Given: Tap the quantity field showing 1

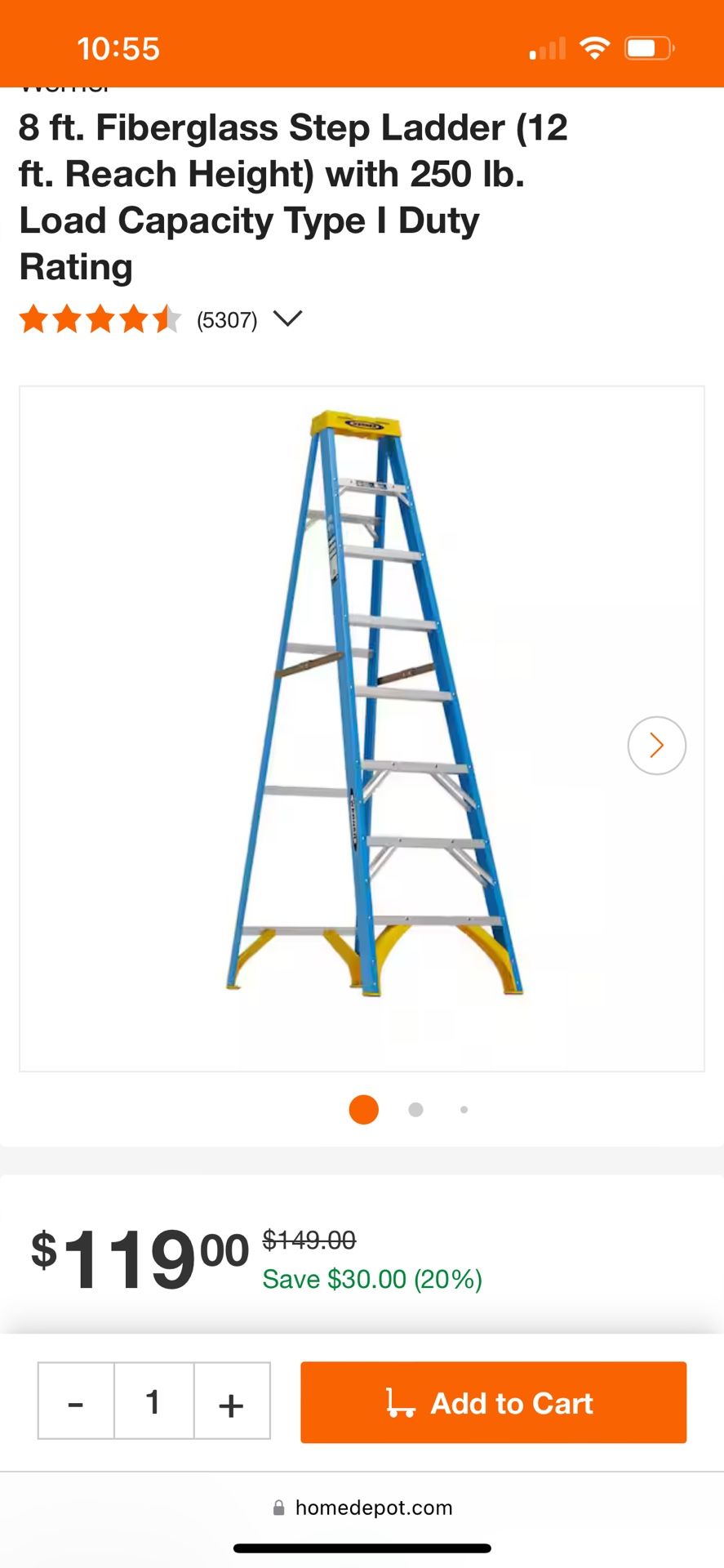Looking at the screenshot, I should click(153, 1401).
